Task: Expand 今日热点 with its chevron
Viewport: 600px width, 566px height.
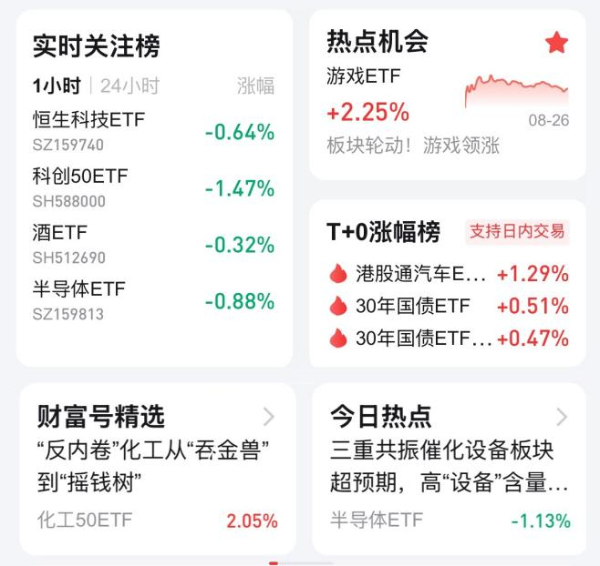Action: click(561, 417)
